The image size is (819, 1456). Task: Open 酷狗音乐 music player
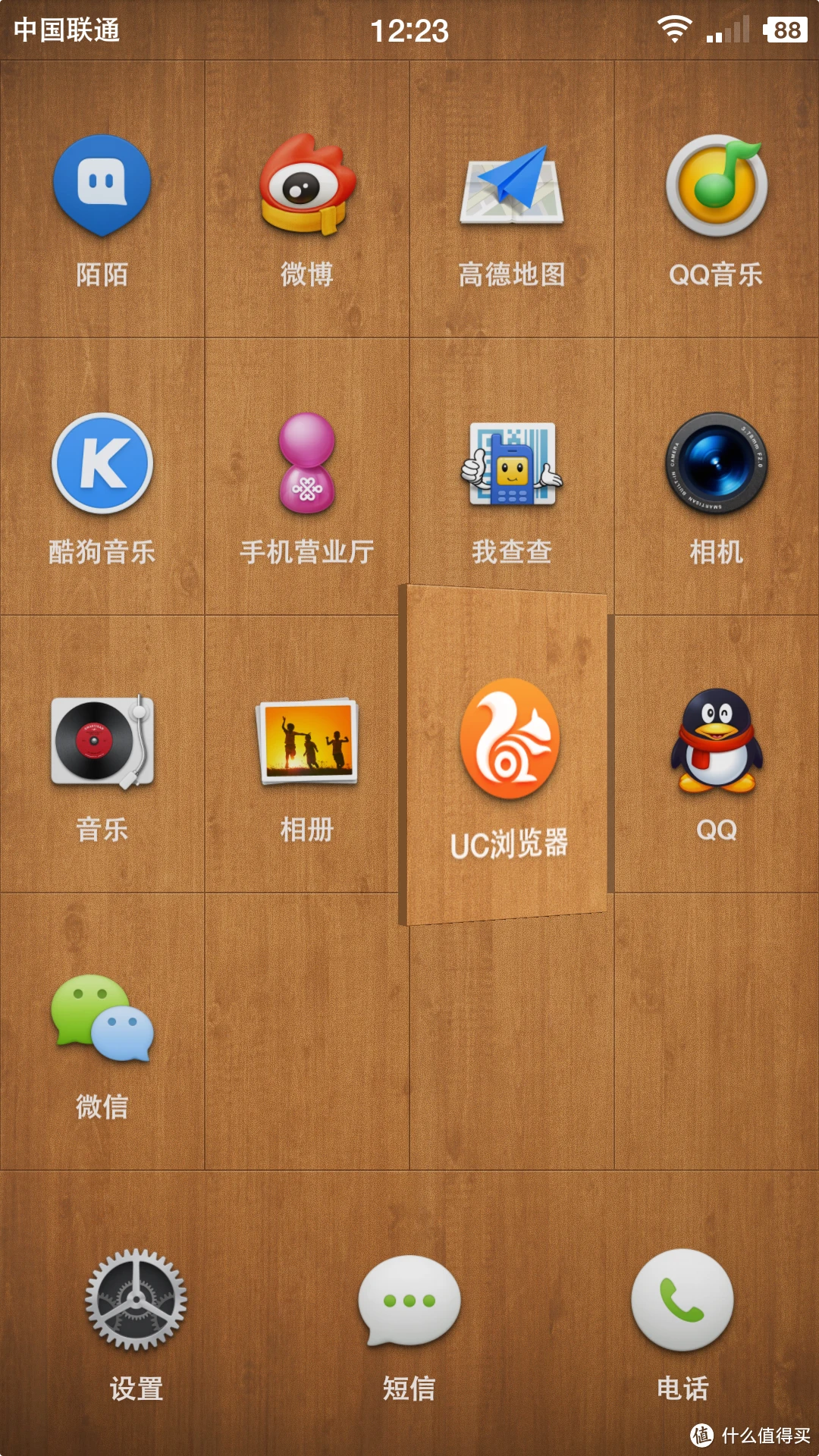[x=102, y=463]
